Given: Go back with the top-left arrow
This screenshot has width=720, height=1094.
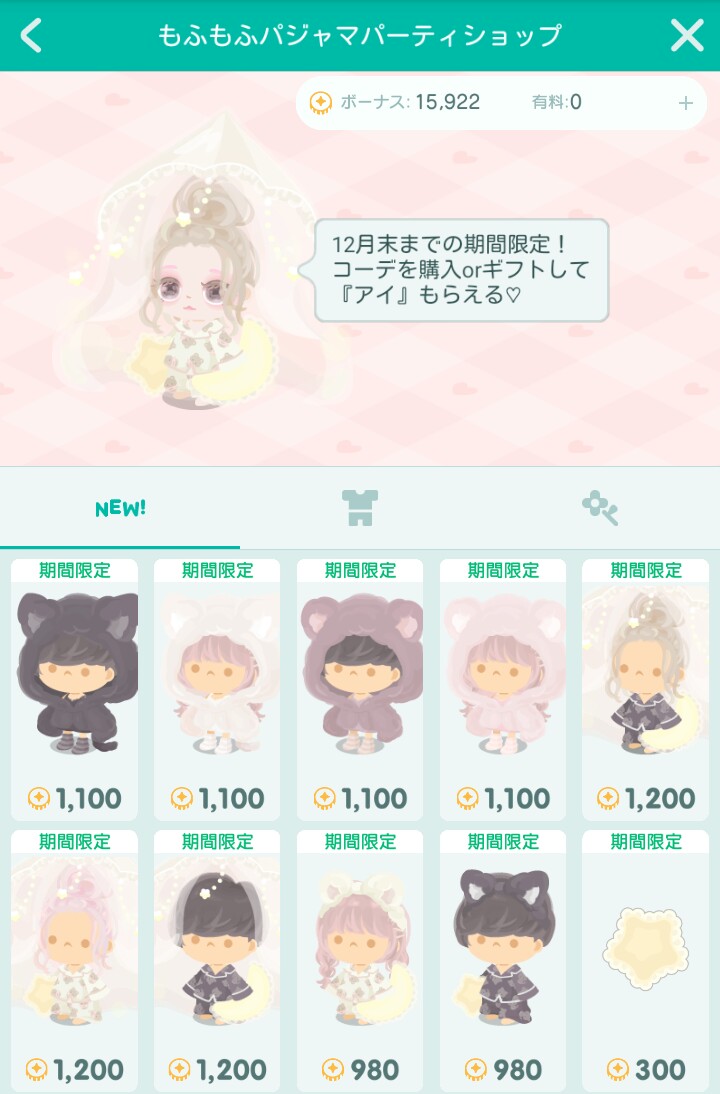Looking at the screenshot, I should (32, 36).
